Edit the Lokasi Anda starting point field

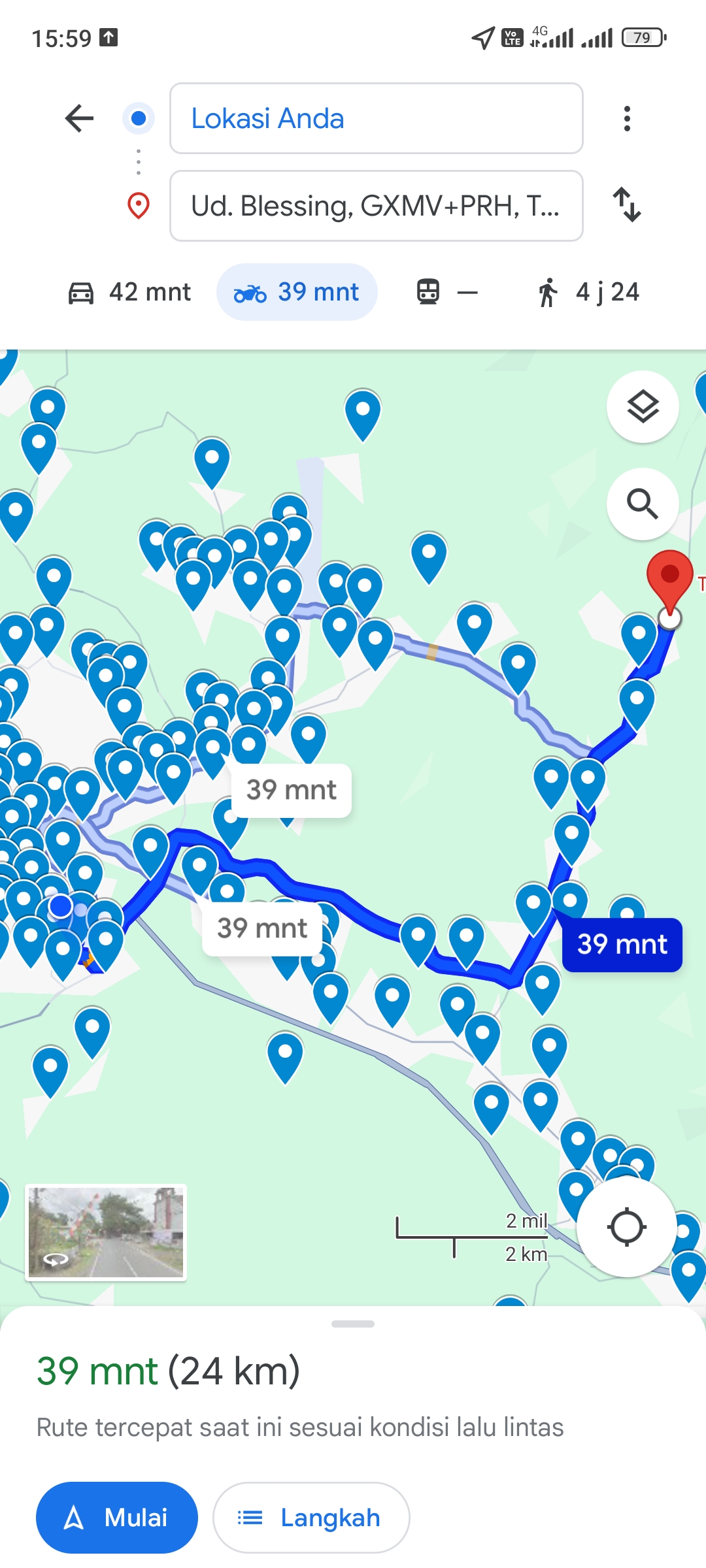(376, 118)
